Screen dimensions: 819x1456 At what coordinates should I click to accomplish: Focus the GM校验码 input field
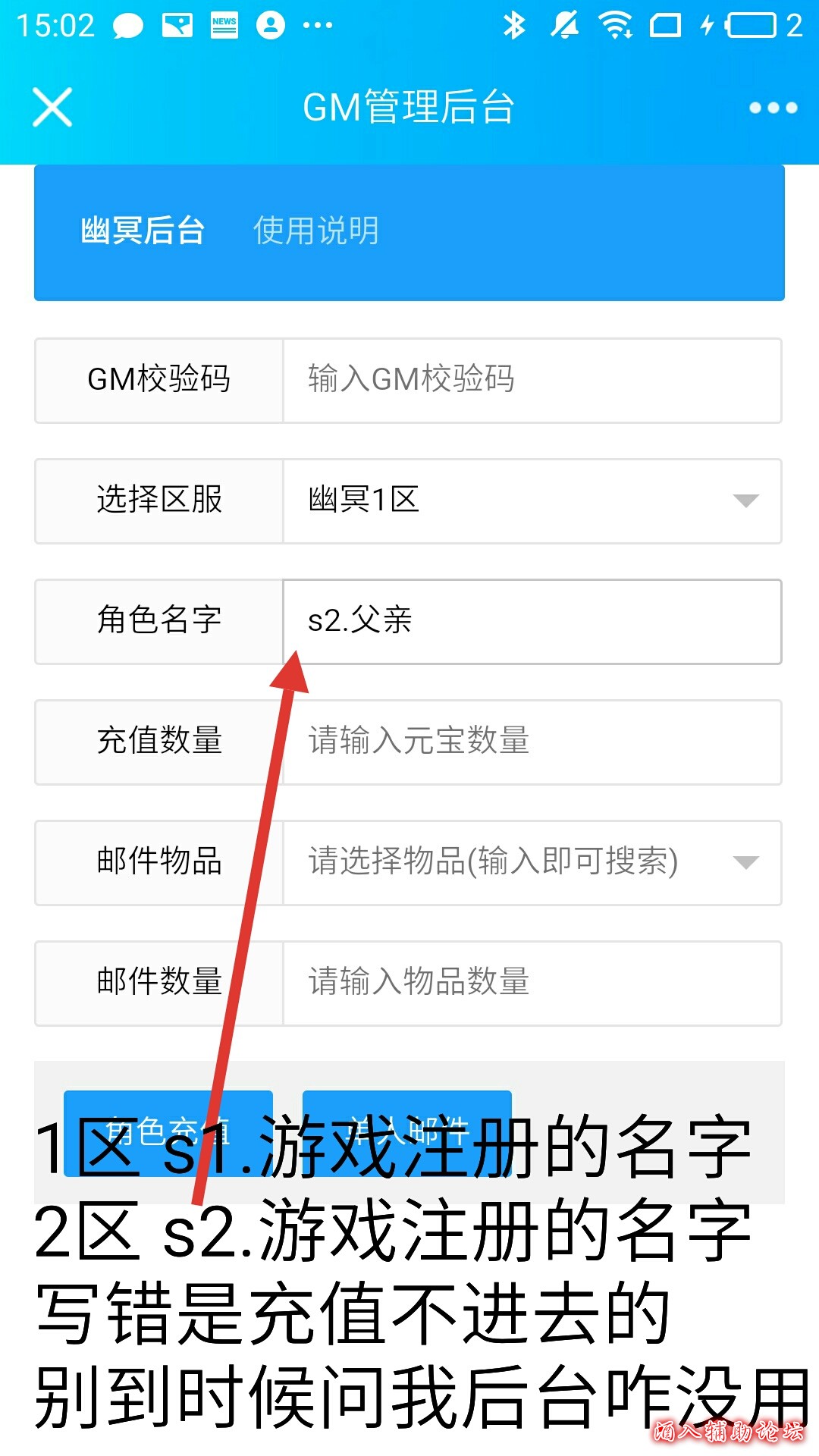531,380
